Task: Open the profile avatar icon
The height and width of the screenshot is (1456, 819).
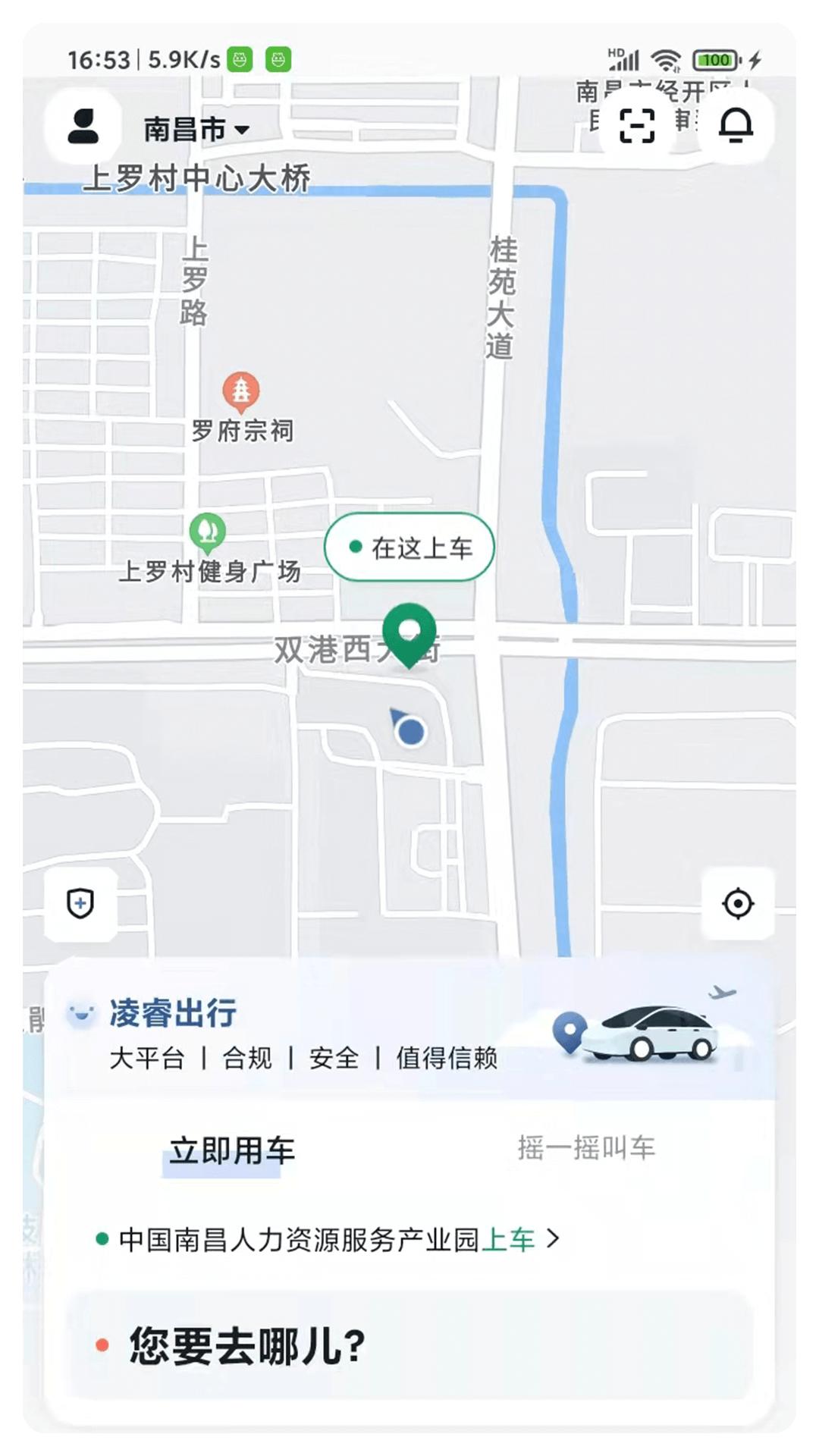Action: point(85,127)
